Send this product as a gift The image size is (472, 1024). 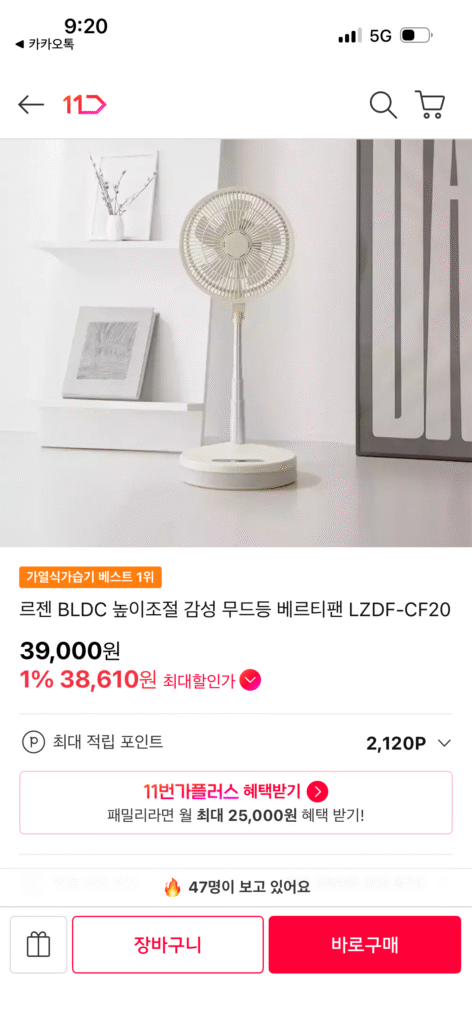coord(39,944)
